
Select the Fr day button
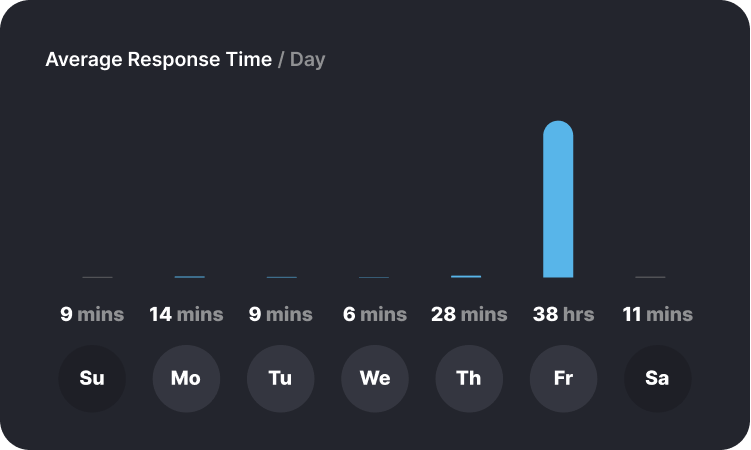point(563,378)
